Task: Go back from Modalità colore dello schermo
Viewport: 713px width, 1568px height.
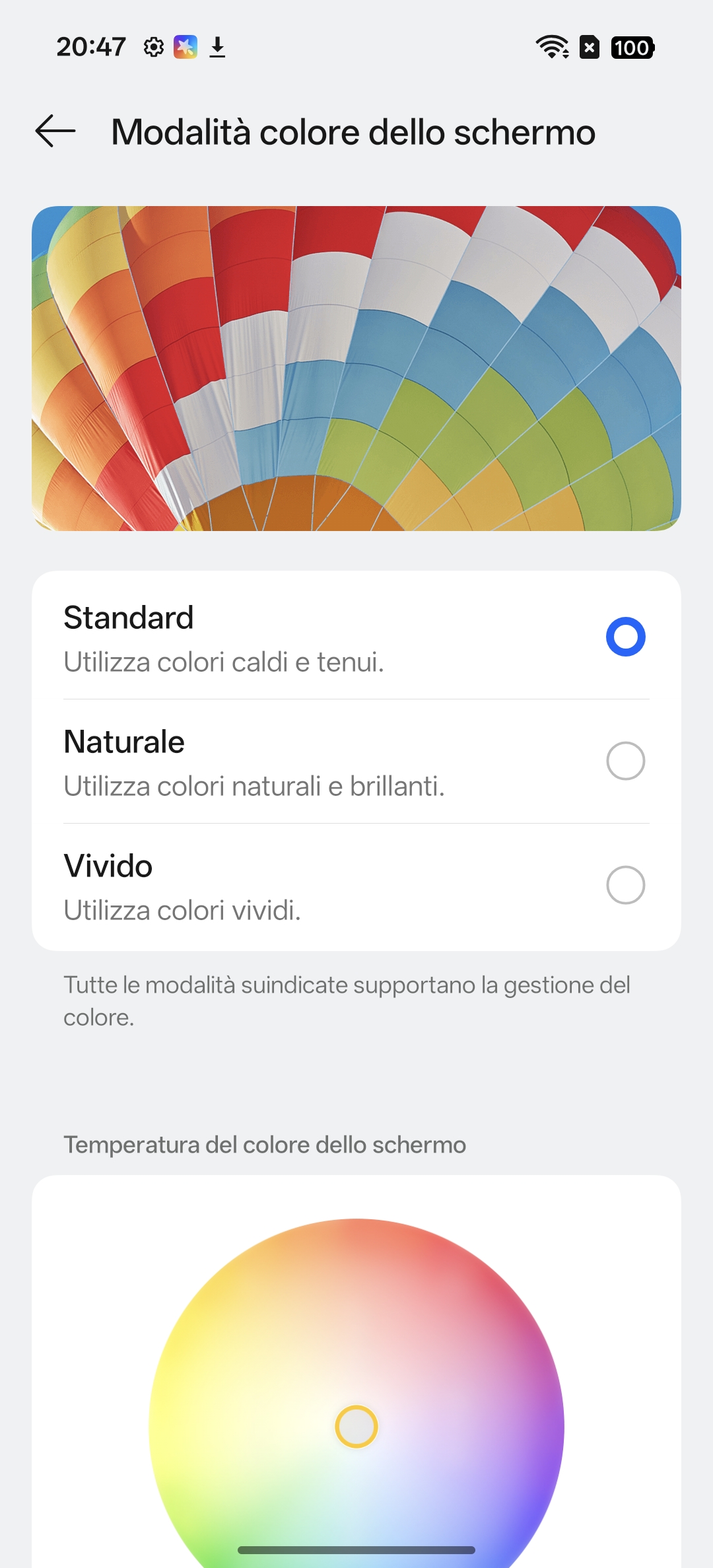Action: pyautogui.click(x=55, y=131)
